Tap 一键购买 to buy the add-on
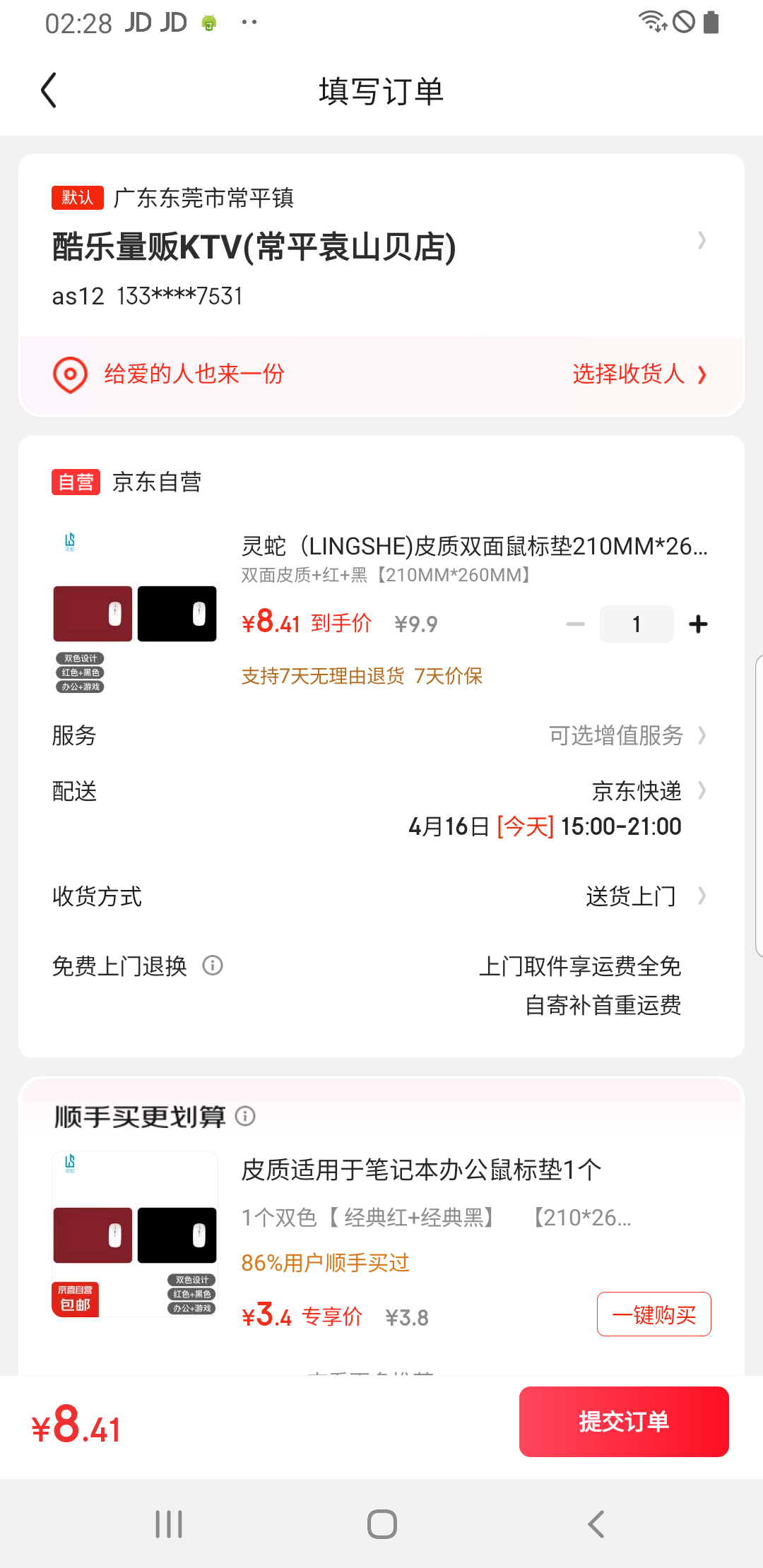Image resolution: width=763 pixels, height=1568 pixels. [x=653, y=1314]
